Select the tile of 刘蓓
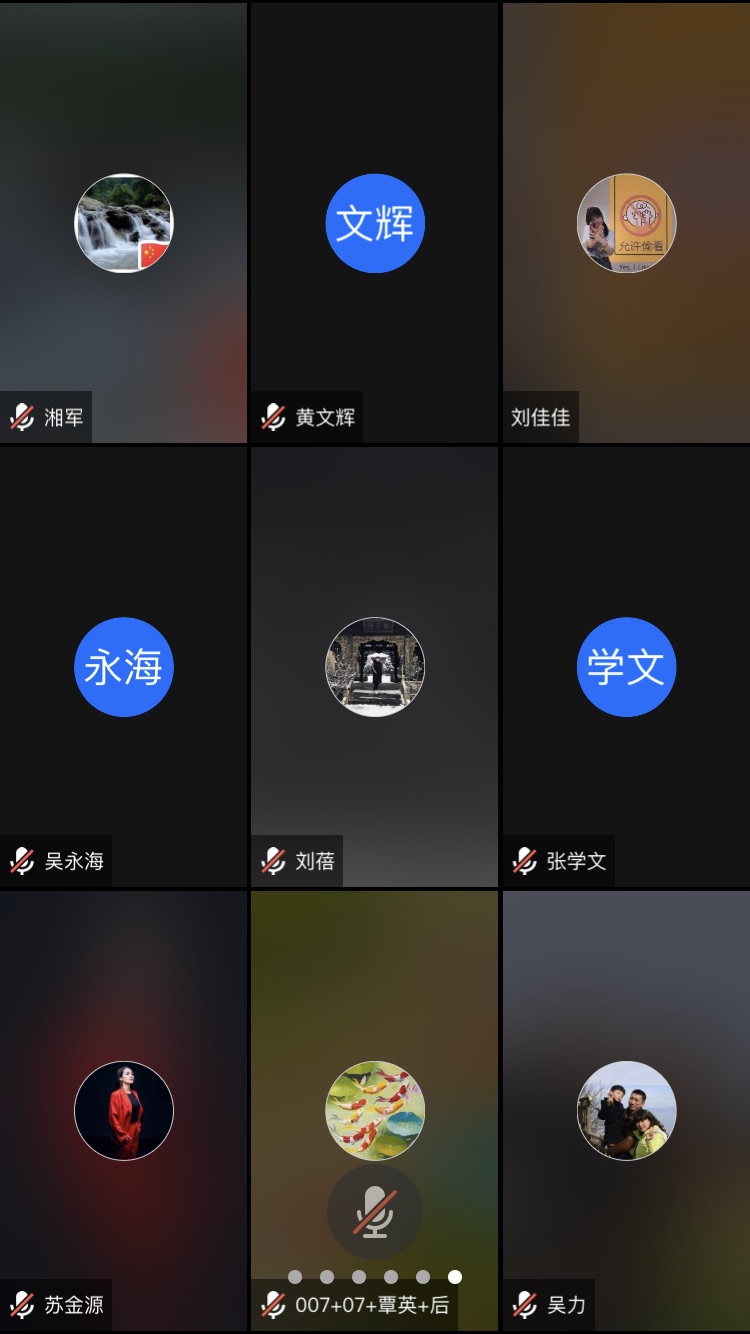The image size is (750, 1334). (375, 667)
